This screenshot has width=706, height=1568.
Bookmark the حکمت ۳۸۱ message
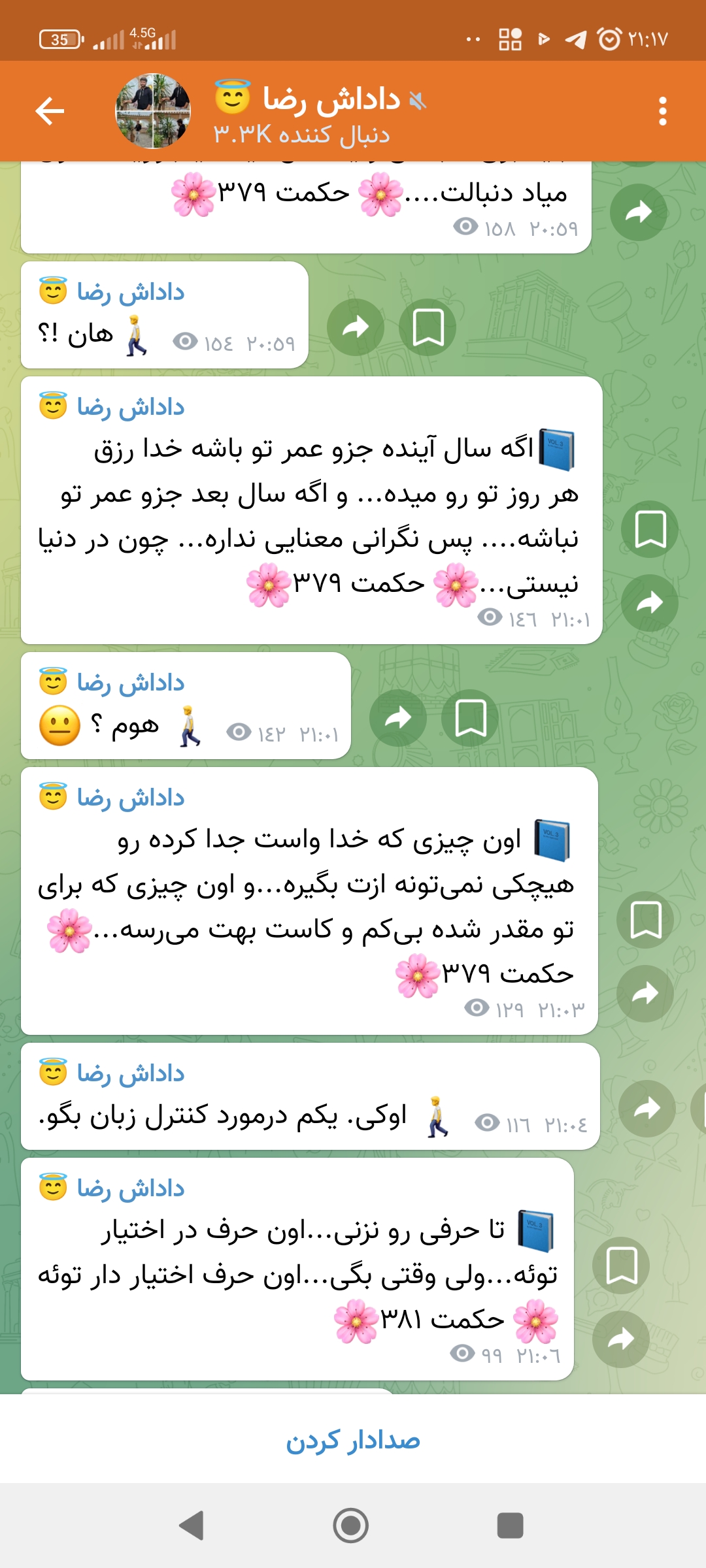click(x=621, y=1266)
